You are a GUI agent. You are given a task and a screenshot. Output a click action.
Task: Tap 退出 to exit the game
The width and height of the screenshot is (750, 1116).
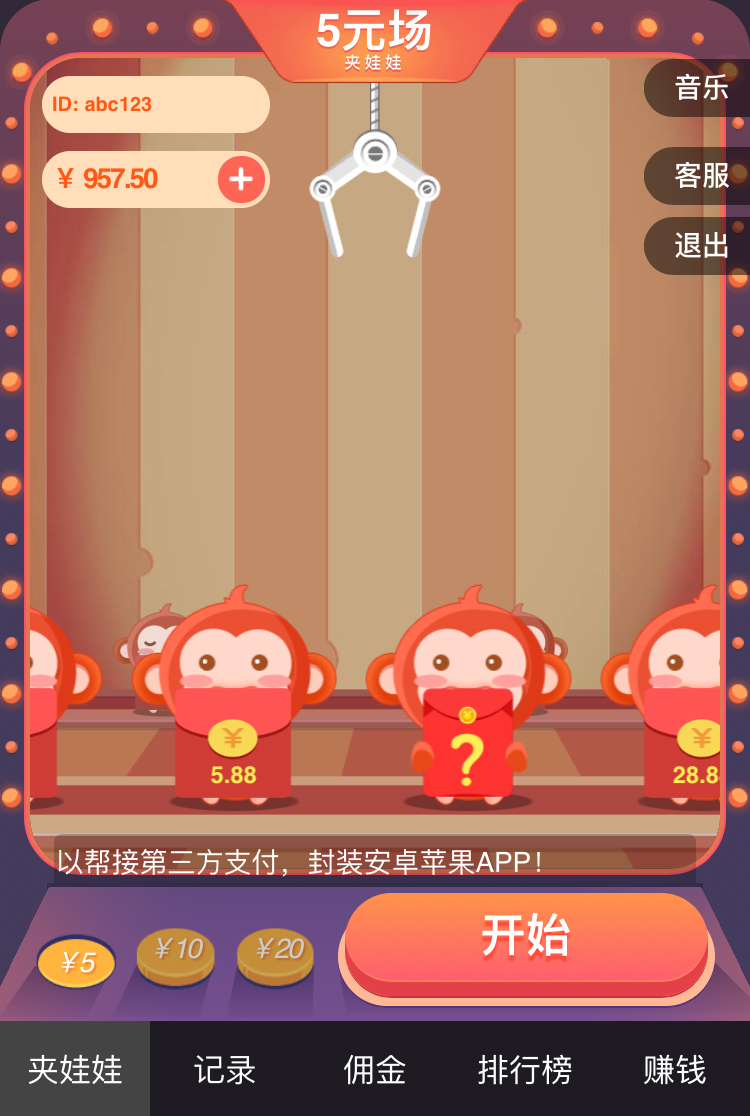click(x=701, y=246)
